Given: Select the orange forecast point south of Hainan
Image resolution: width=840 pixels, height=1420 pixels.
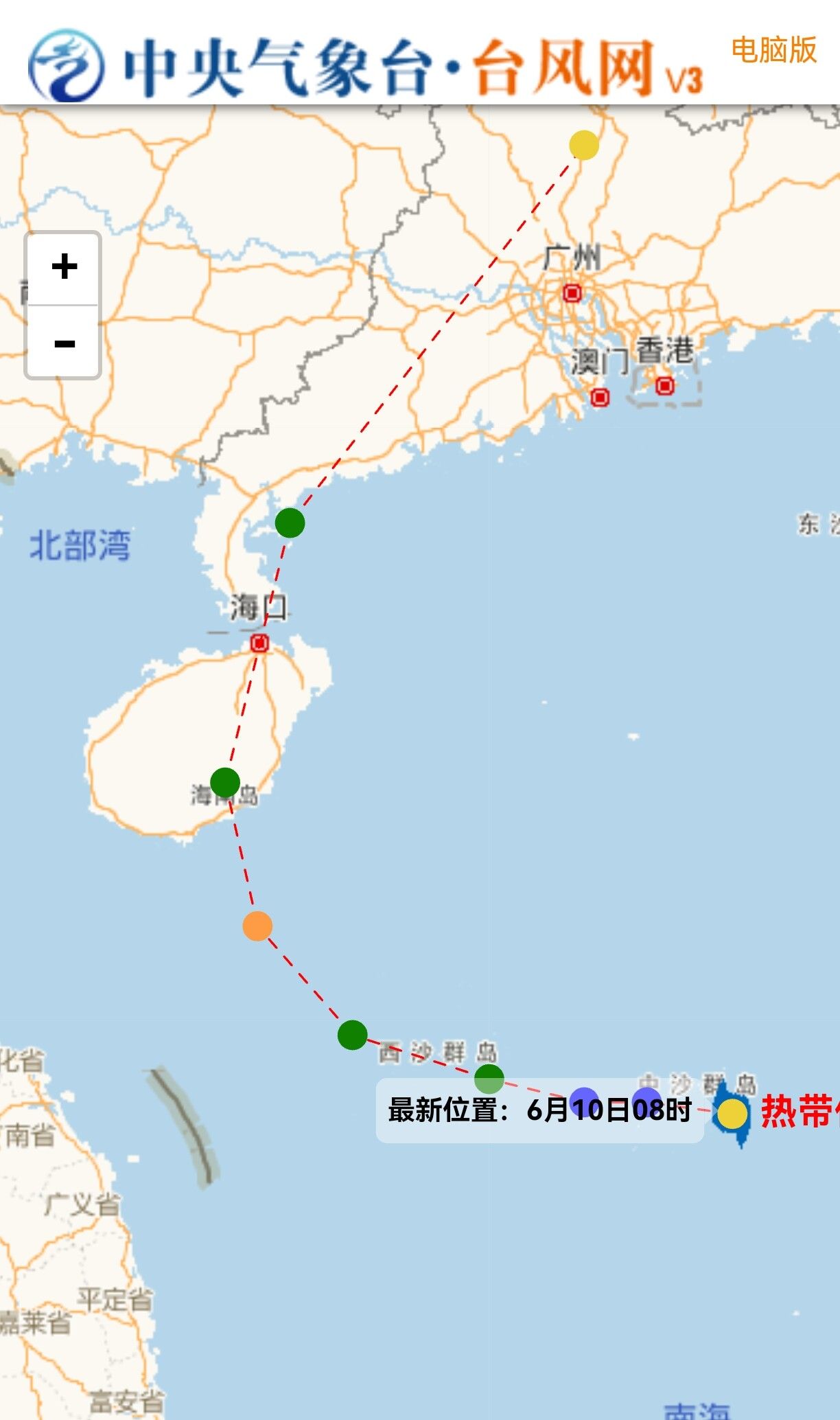Looking at the screenshot, I should (257, 926).
